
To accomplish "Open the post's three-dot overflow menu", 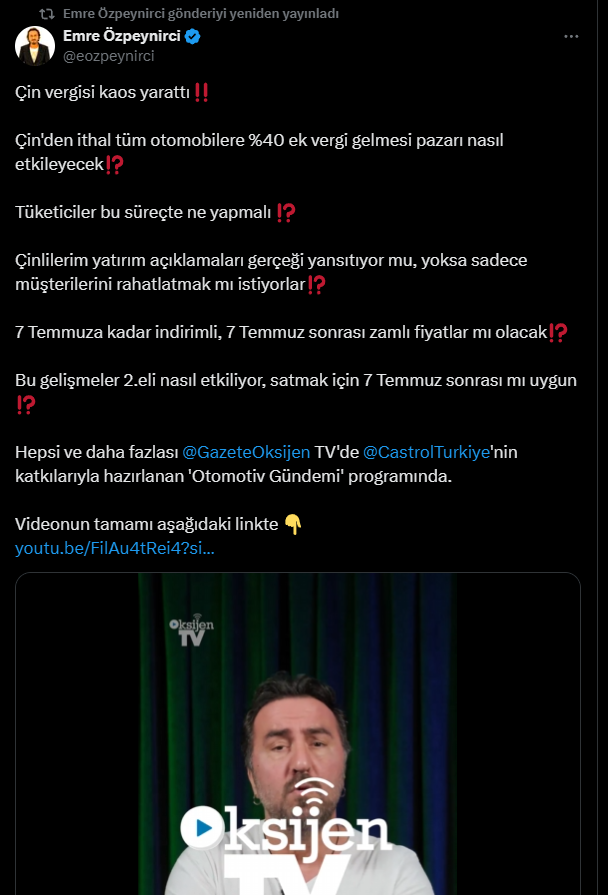I will [x=571, y=37].
